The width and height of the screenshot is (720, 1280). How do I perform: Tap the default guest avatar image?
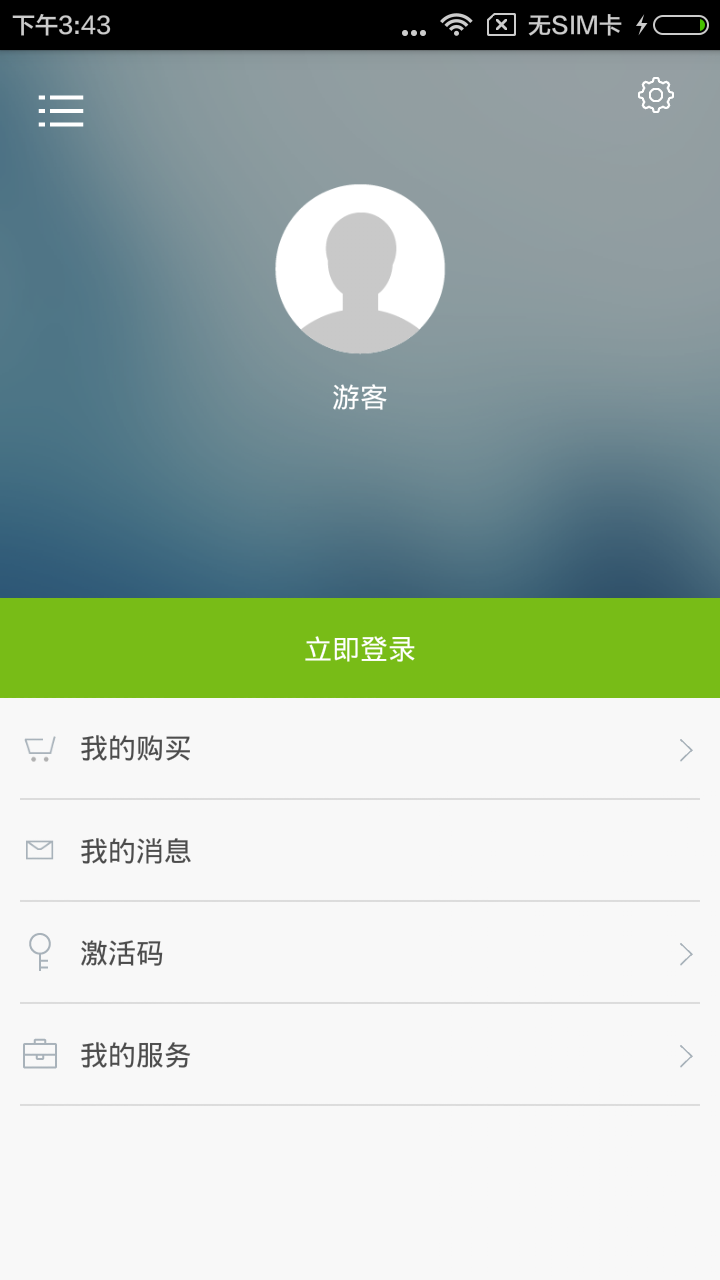click(x=361, y=268)
